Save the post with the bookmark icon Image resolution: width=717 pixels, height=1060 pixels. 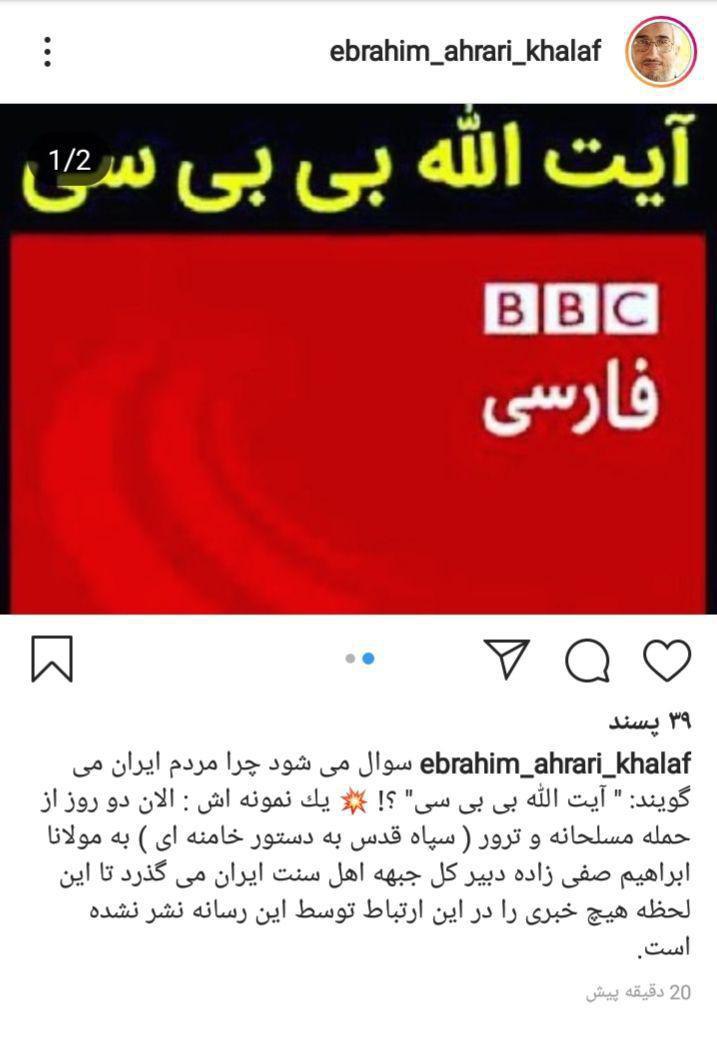pos(52,661)
